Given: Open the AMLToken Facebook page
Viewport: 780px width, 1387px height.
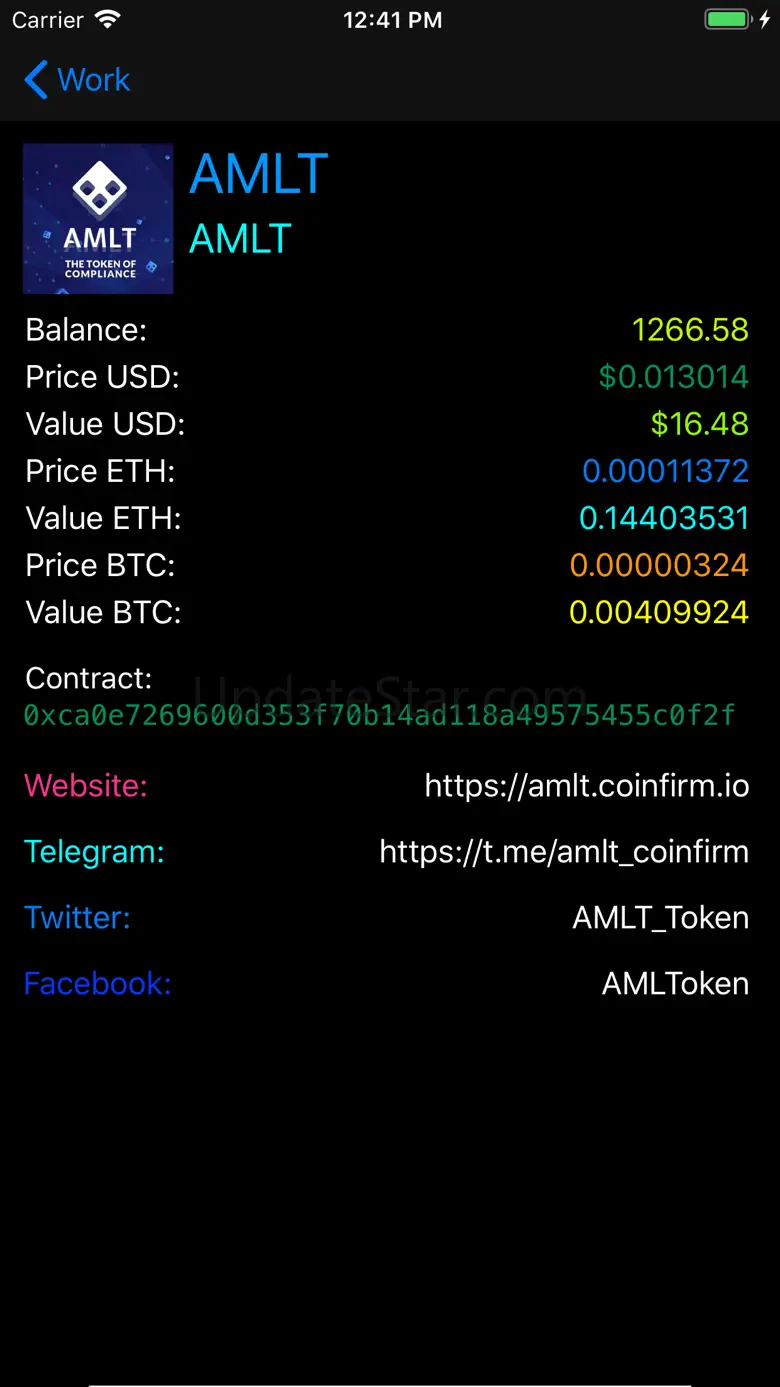Looking at the screenshot, I should click(675, 983).
